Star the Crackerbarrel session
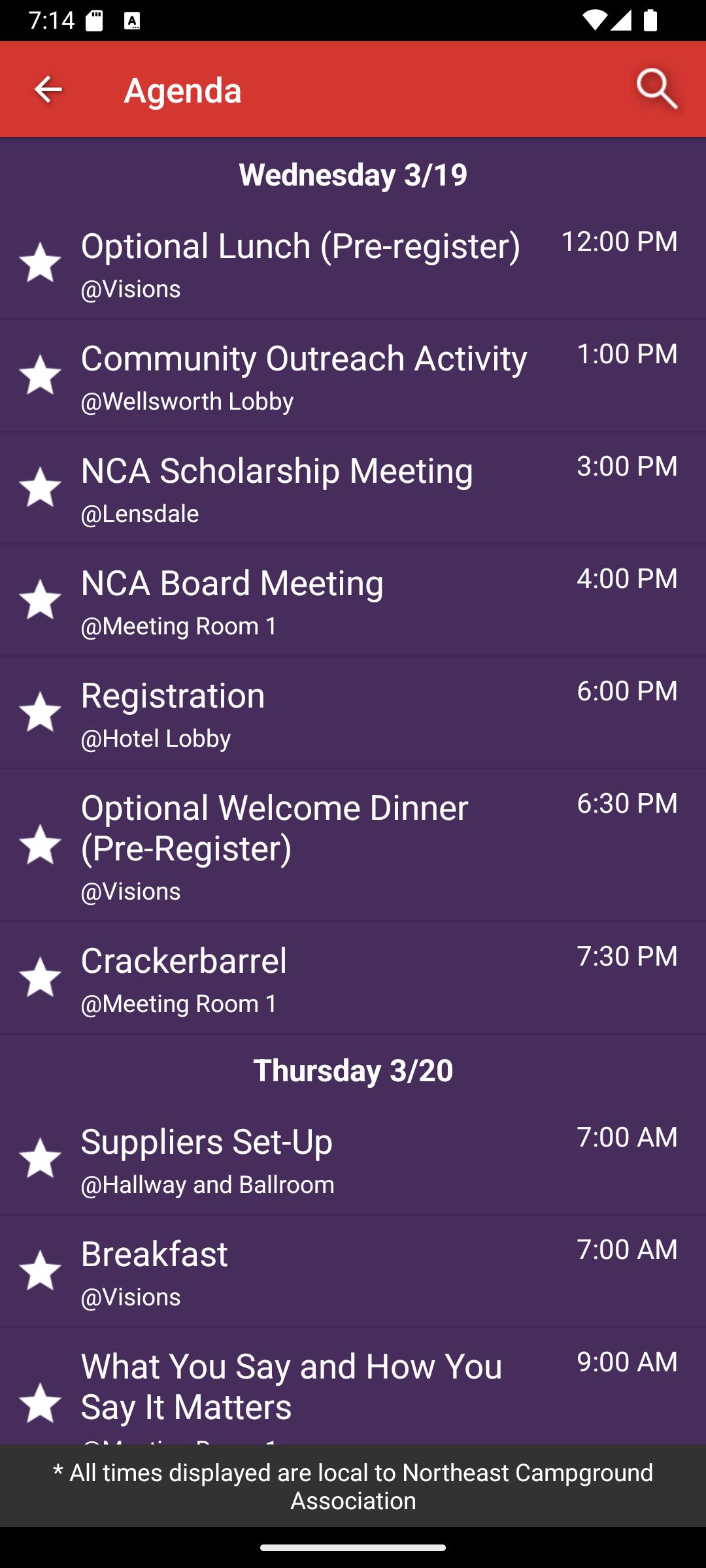The height and width of the screenshot is (1568, 706). (x=40, y=977)
